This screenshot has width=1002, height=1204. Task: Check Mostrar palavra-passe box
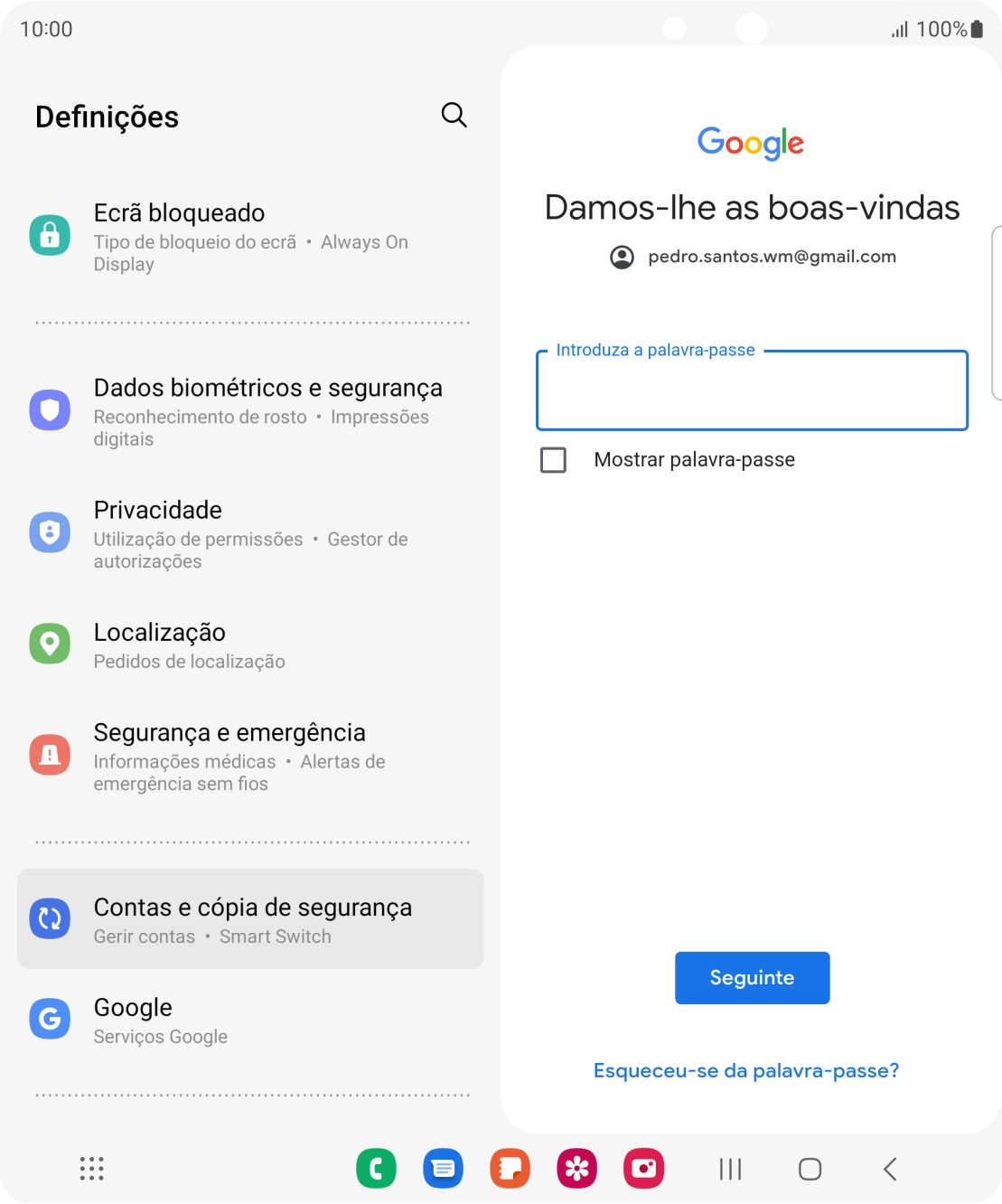pos(553,460)
